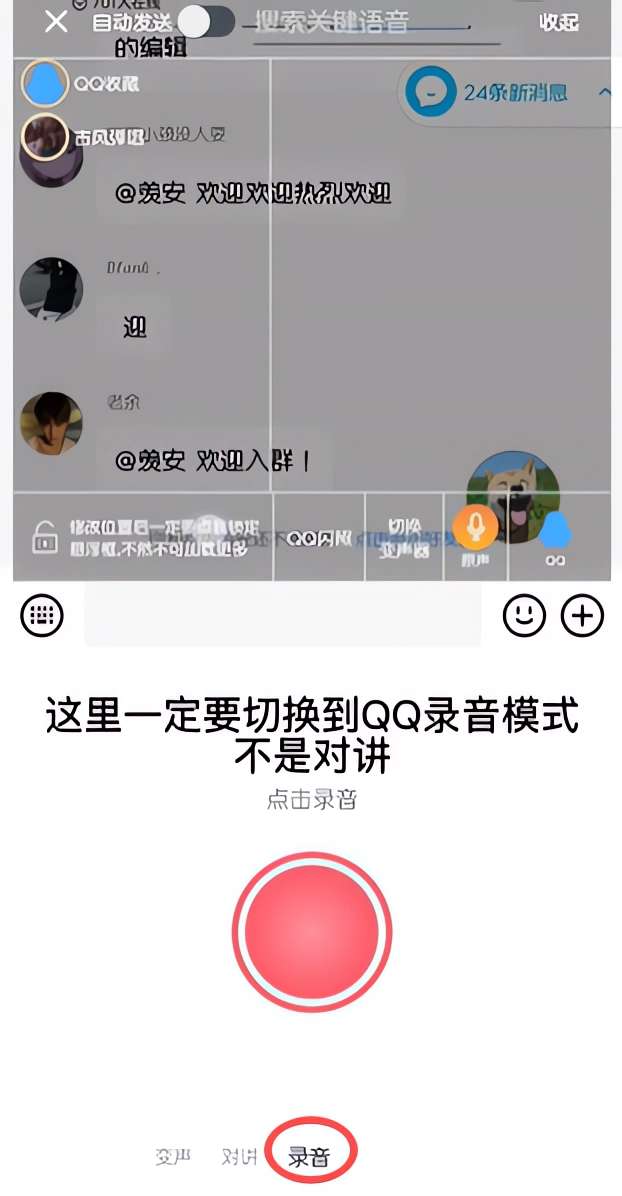Select the 录音 mode tab
The image size is (622, 1196).
click(x=309, y=1157)
